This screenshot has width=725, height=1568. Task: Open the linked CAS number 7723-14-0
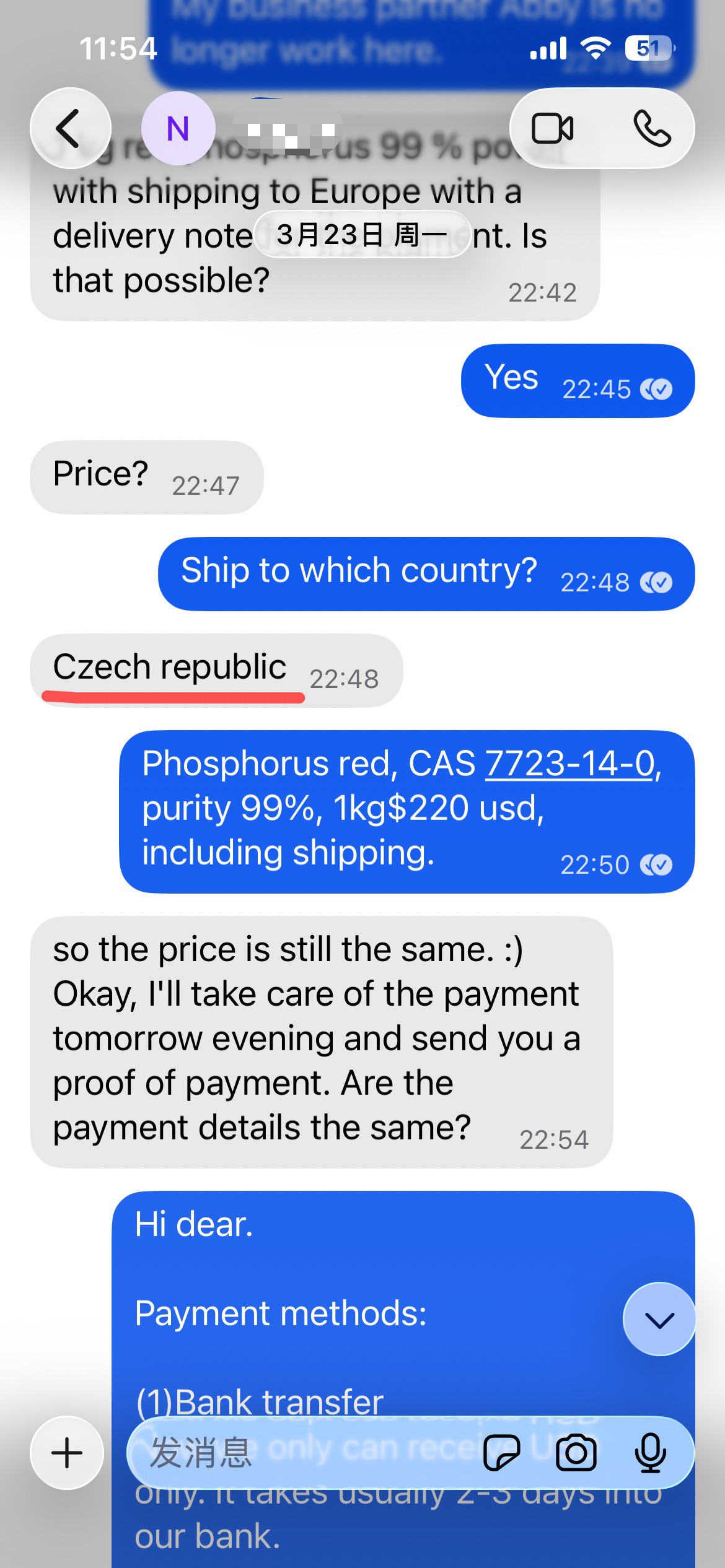tap(570, 763)
